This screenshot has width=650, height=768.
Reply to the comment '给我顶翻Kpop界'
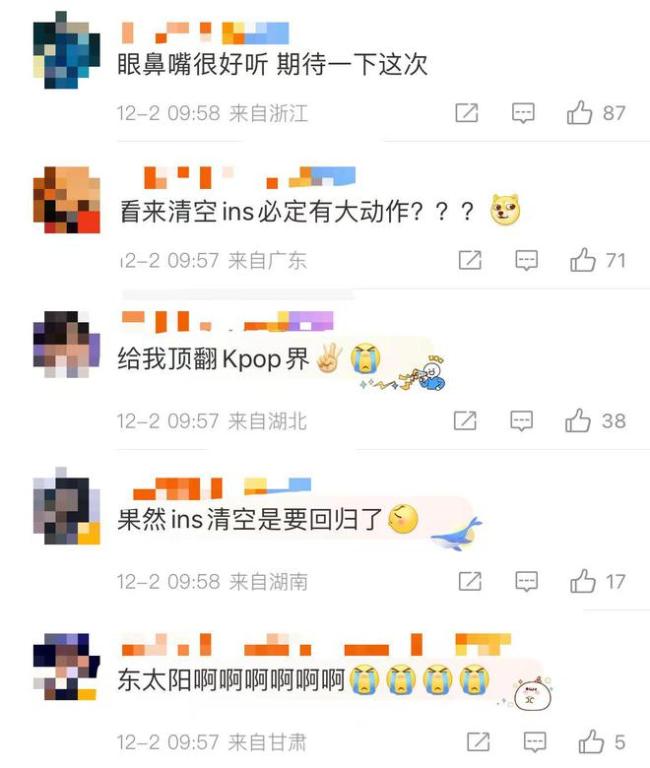click(x=522, y=421)
